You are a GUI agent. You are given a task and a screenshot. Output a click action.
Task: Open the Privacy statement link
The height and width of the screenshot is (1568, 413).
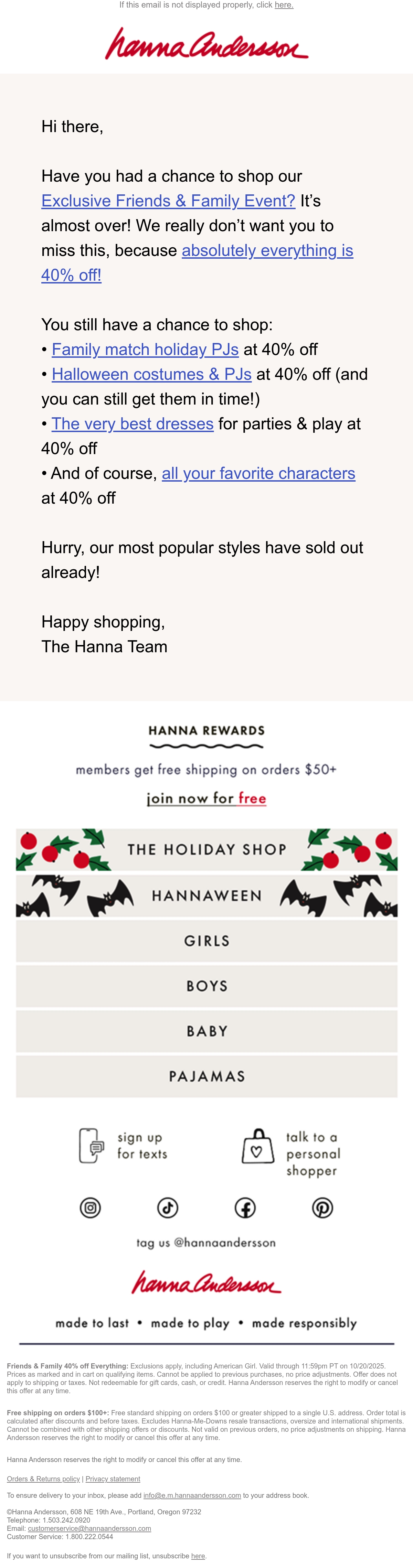coord(113,1479)
